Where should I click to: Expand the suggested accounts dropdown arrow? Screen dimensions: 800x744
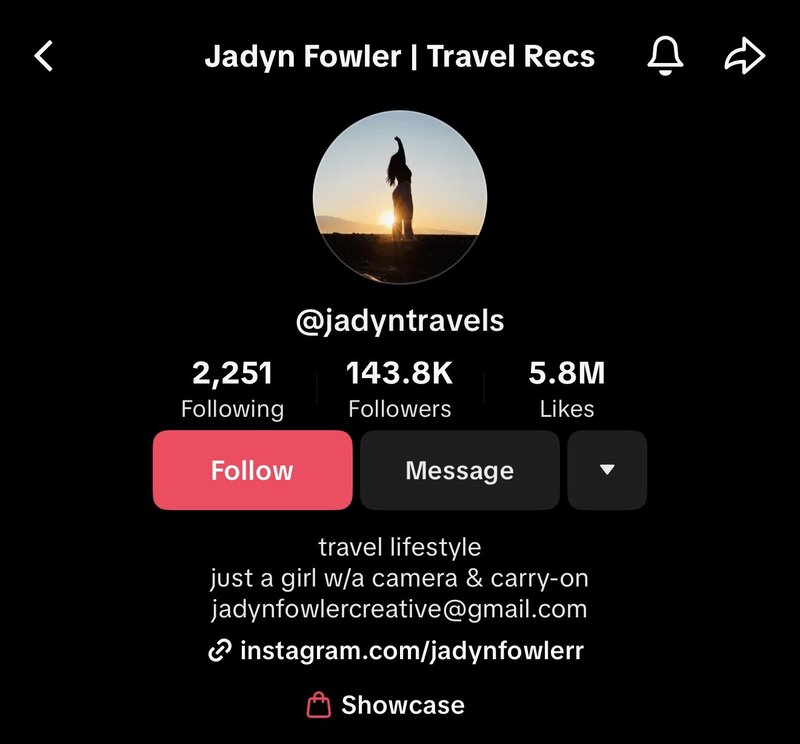click(607, 470)
